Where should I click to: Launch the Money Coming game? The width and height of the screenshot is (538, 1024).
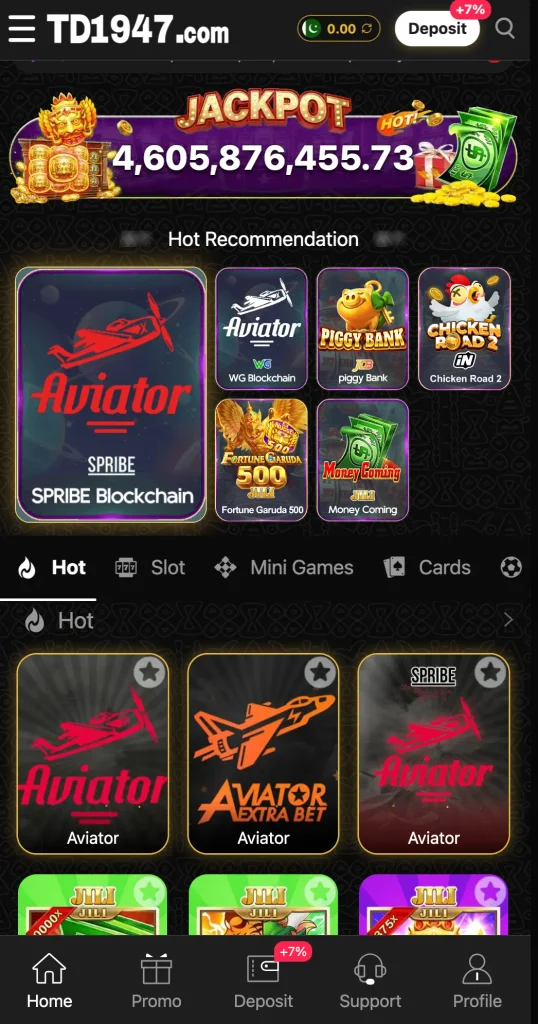(362, 460)
